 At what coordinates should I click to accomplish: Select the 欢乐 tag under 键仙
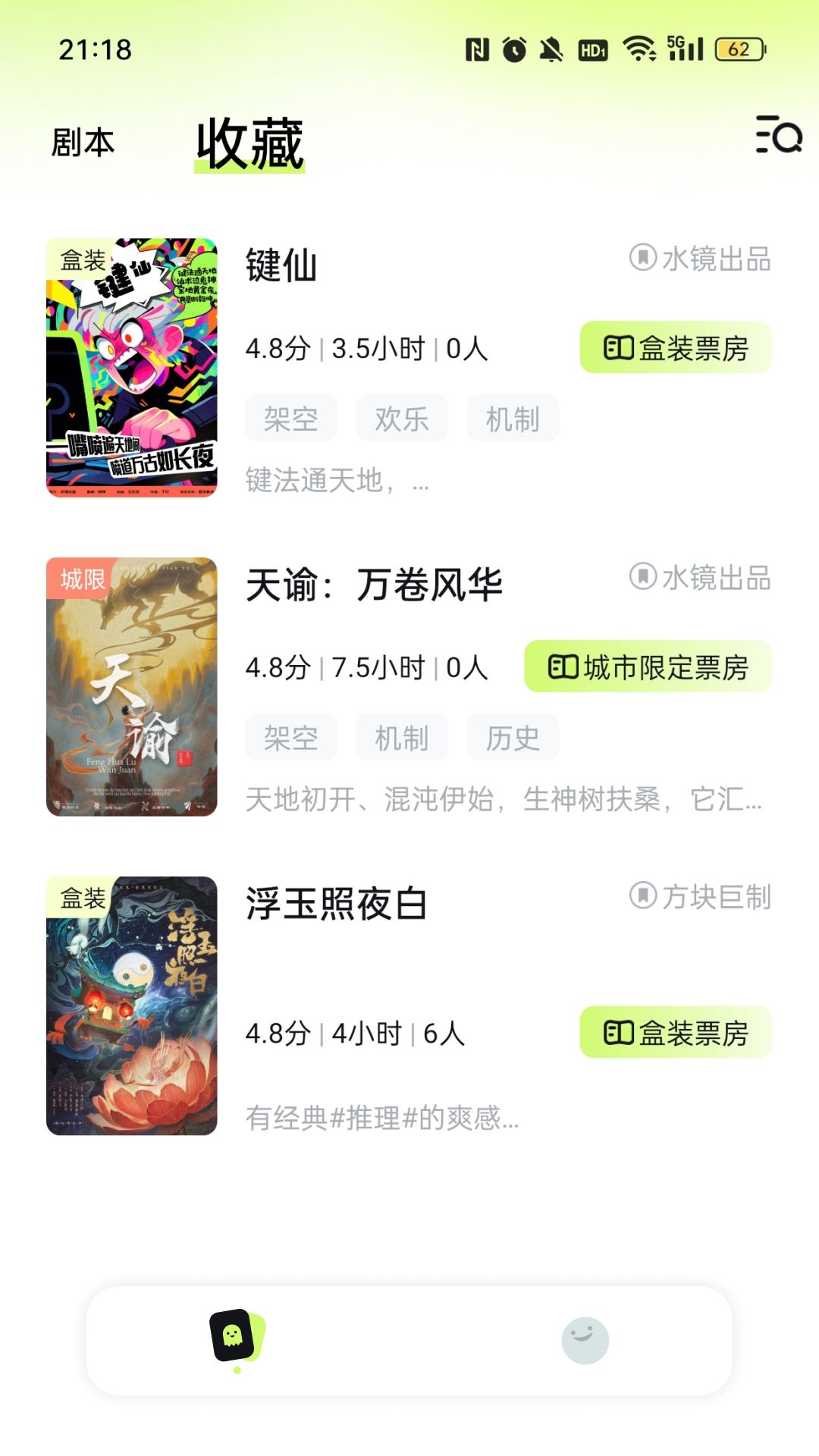(402, 418)
